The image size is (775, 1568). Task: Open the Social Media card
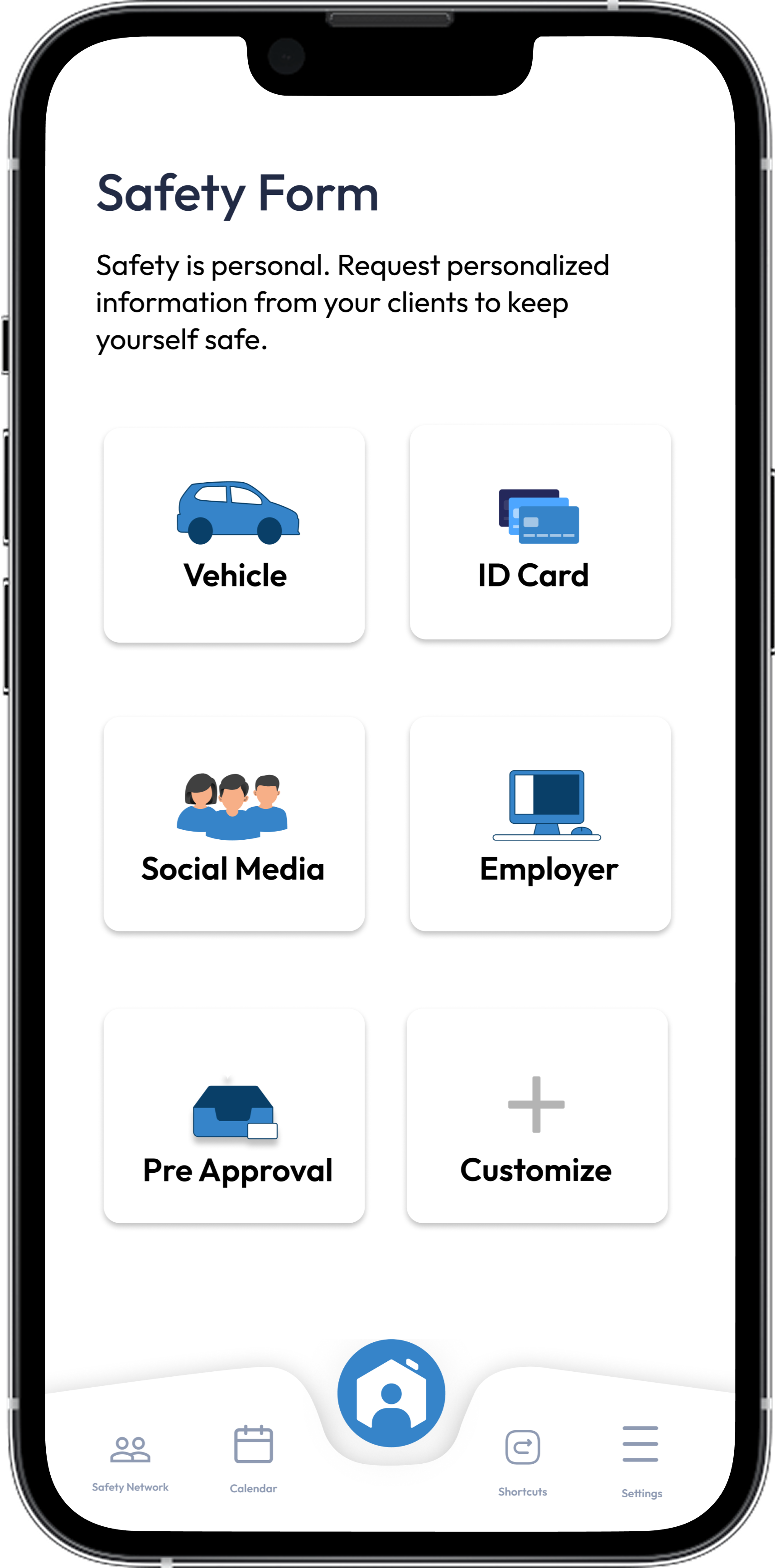(234, 823)
